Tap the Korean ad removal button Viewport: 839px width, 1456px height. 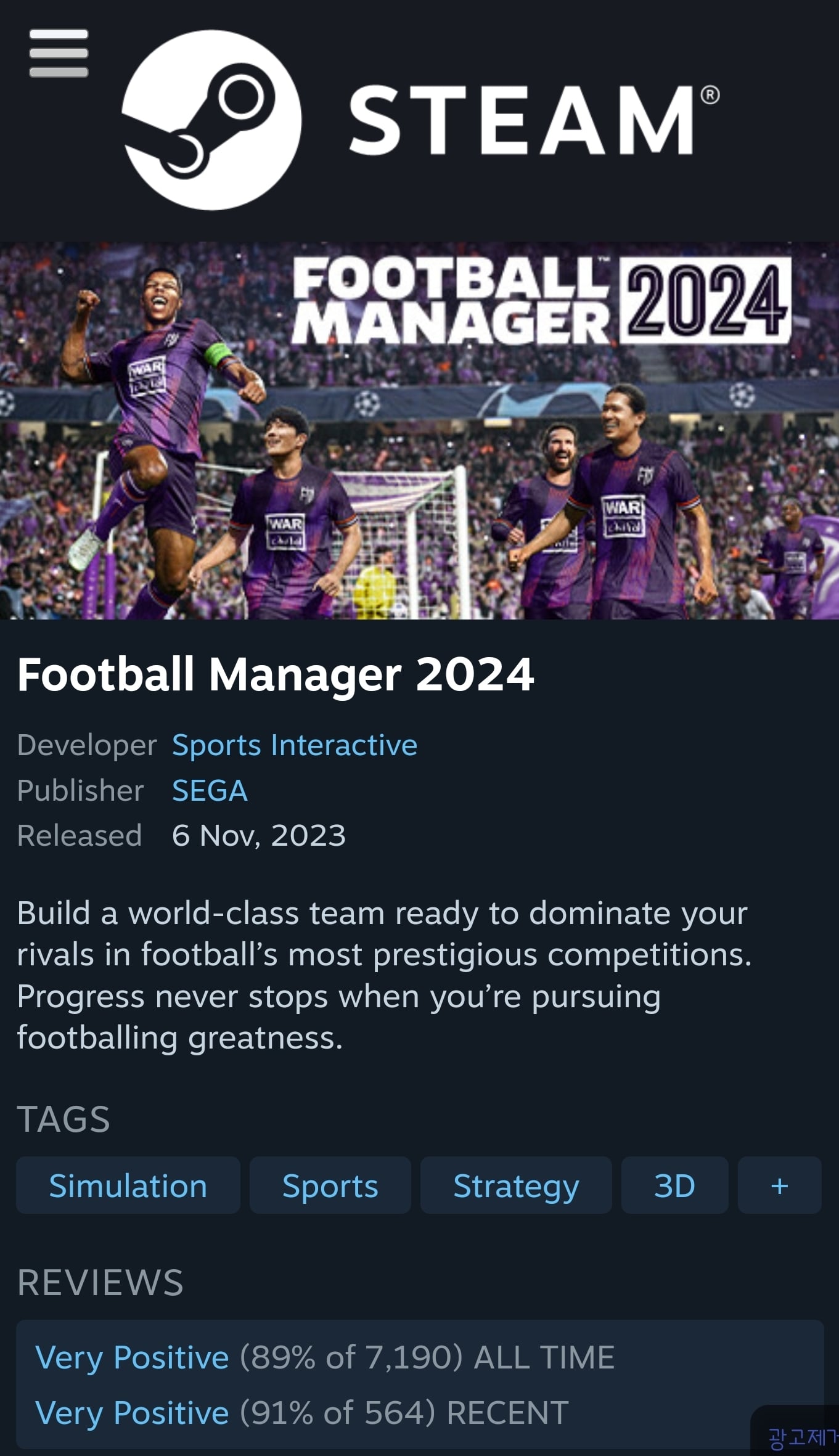point(800,1438)
